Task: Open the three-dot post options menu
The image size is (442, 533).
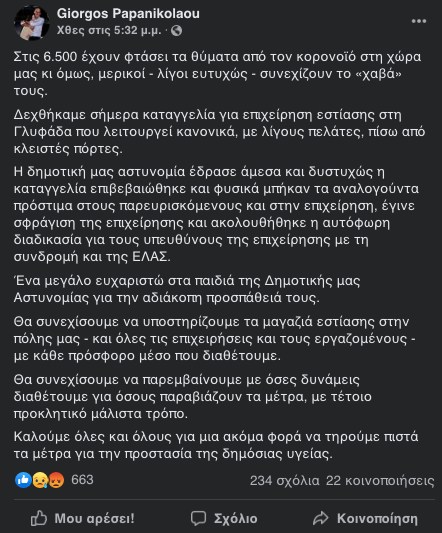Action: 419,21
